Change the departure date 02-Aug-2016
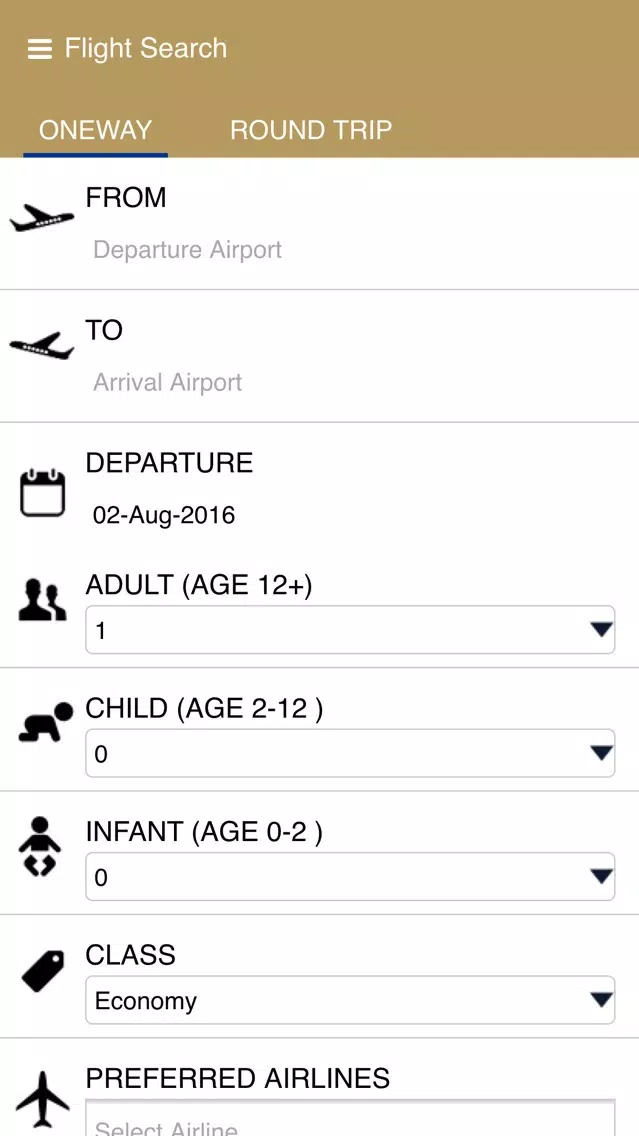The width and height of the screenshot is (639, 1136). click(x=164, y=516)
